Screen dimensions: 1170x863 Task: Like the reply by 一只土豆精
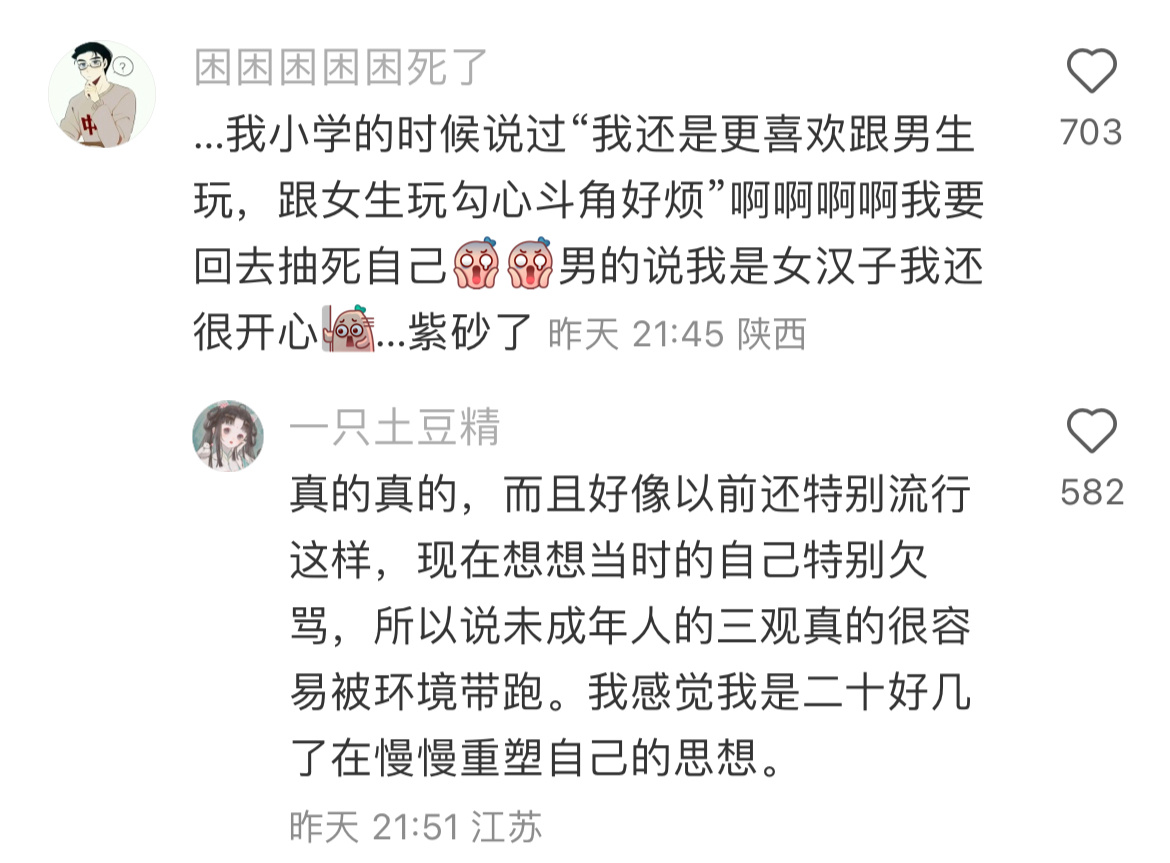(x=1091, y=432)
